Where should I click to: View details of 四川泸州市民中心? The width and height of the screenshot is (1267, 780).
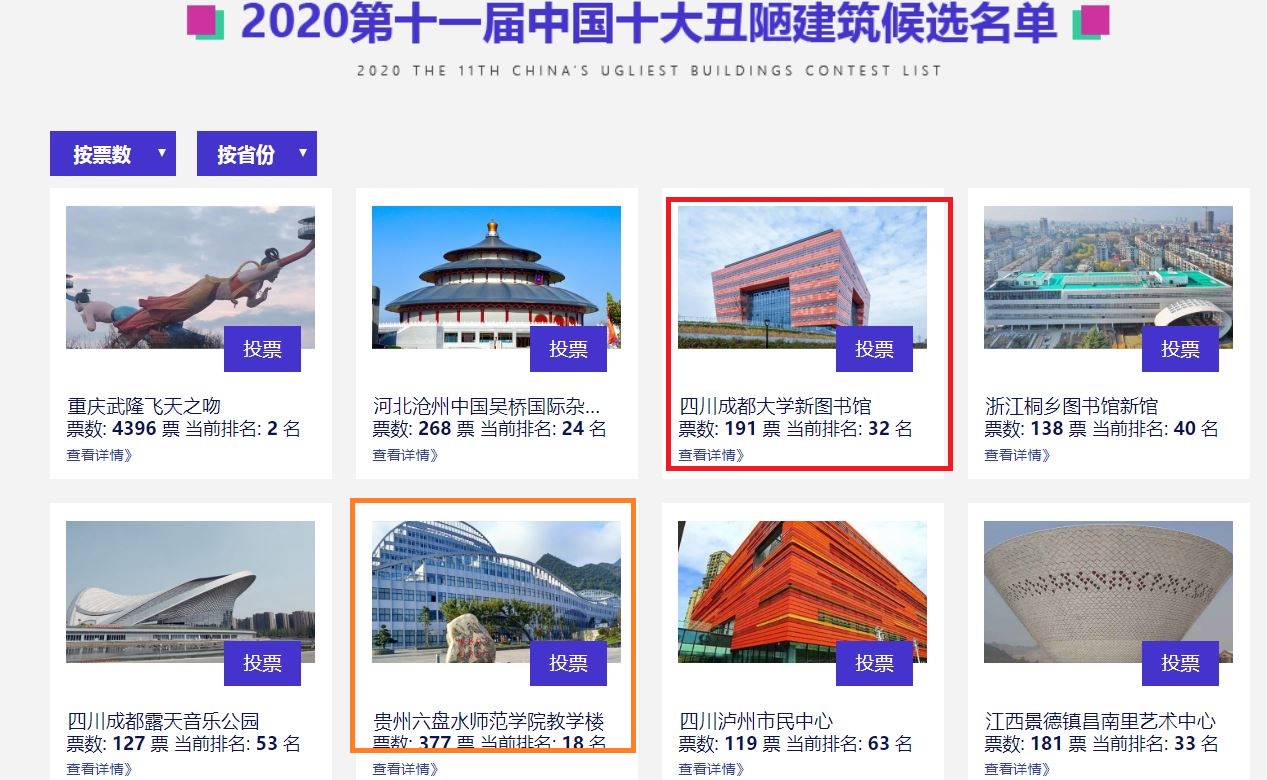(711, 769)
